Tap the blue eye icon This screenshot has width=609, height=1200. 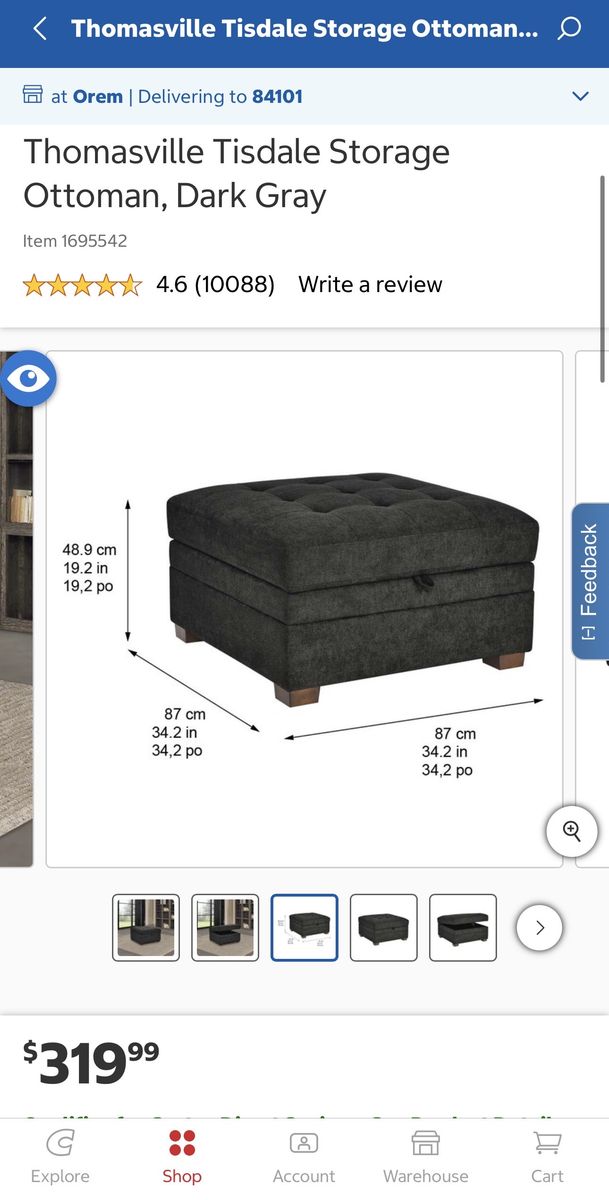click(x=29, y=378)
